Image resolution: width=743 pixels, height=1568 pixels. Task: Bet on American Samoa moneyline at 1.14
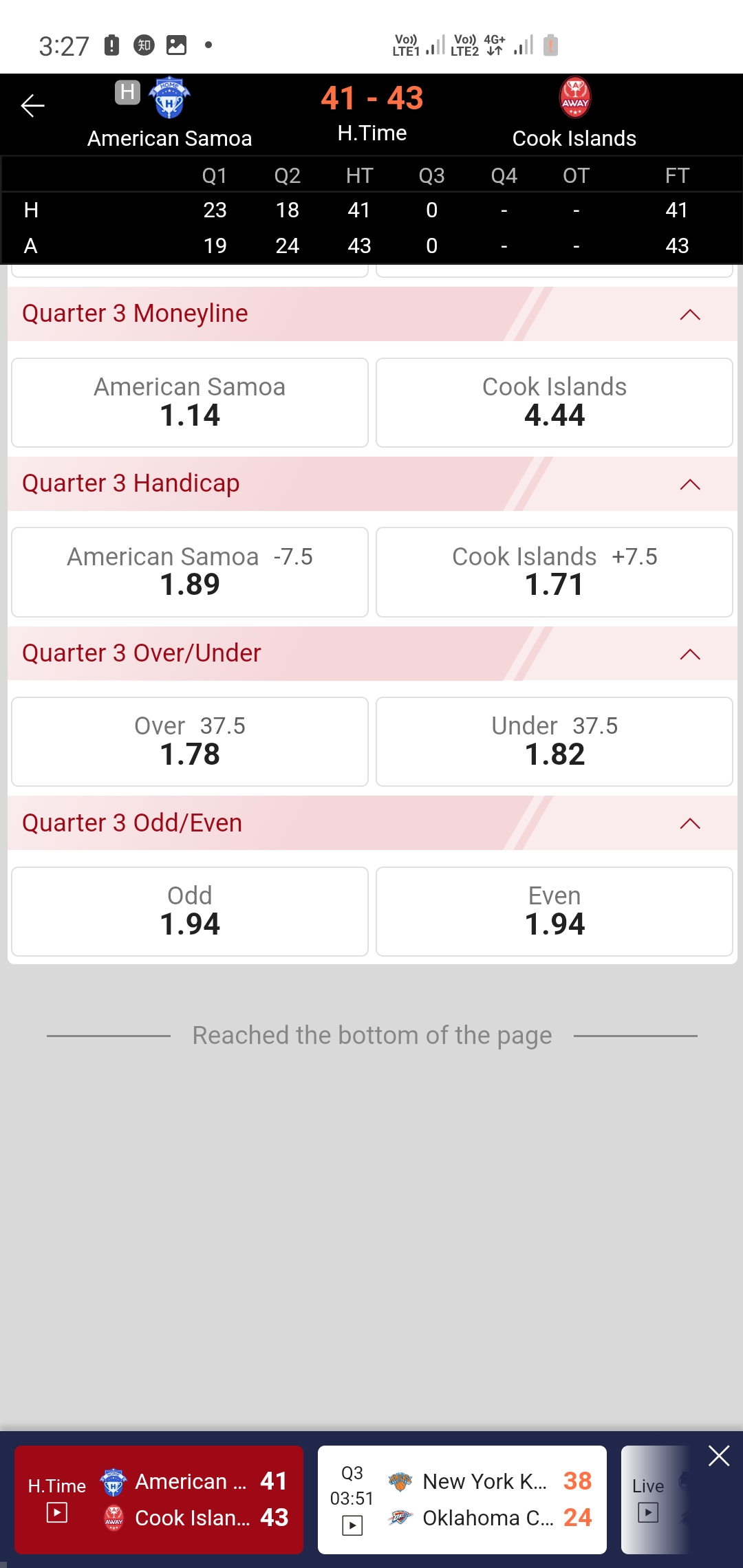[190, 402]
